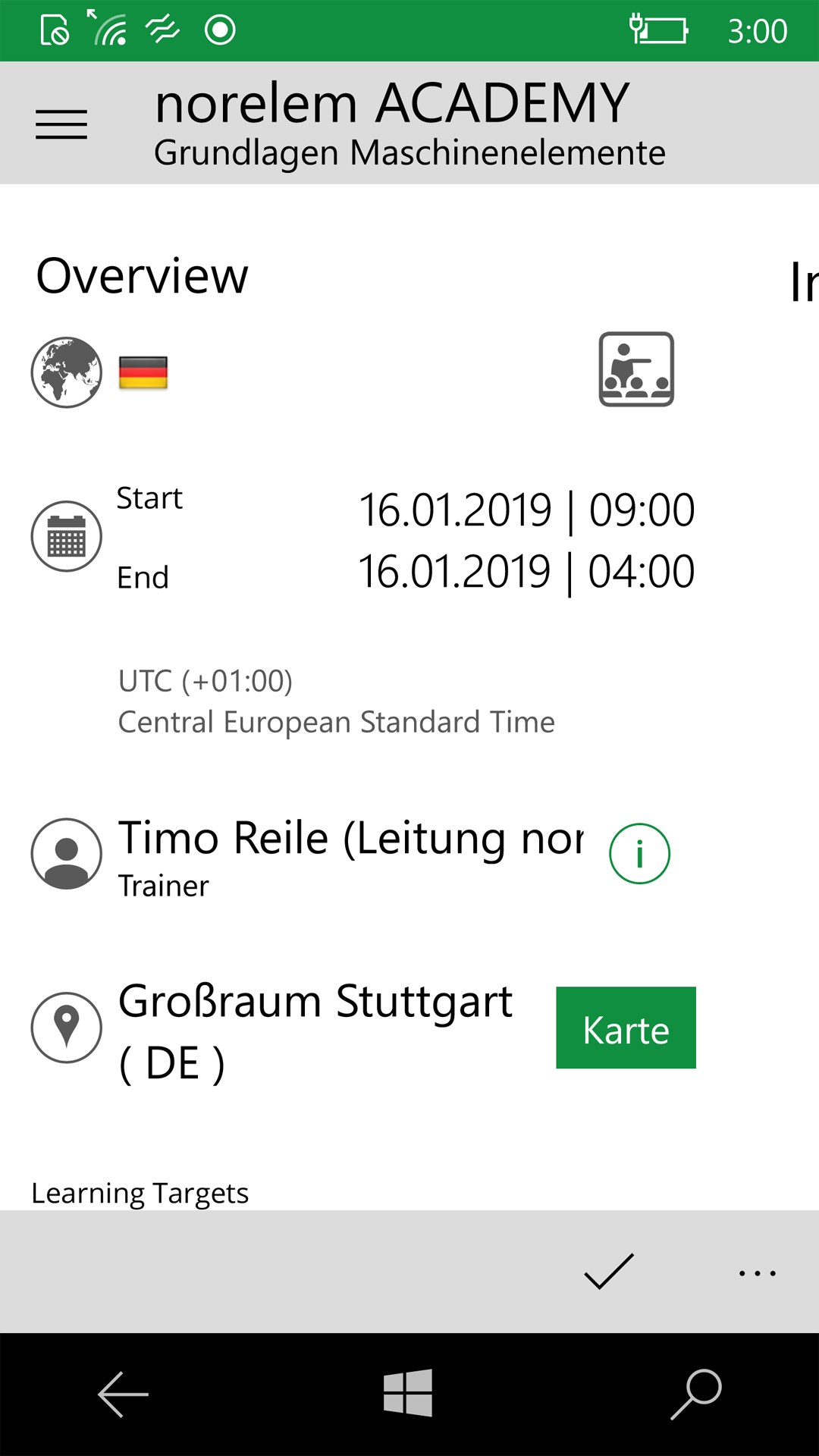Show trainer info for Timo Reile

639,854
